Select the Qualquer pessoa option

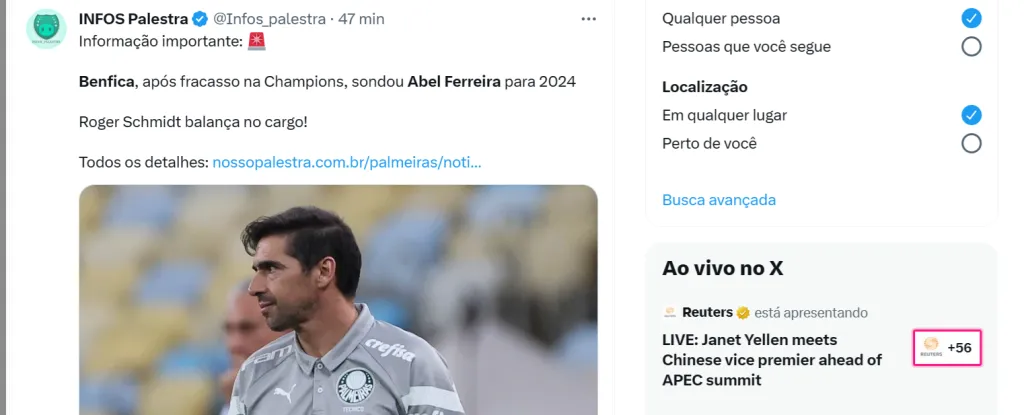(971, 18)
